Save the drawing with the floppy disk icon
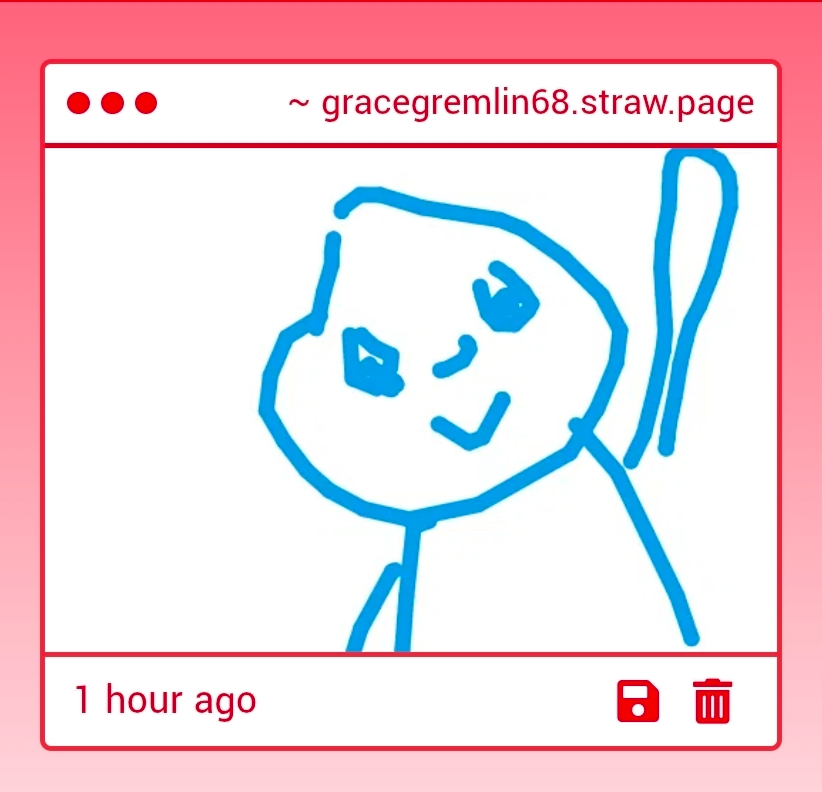This screenshot has height=792, width=822. click(638, 701)
